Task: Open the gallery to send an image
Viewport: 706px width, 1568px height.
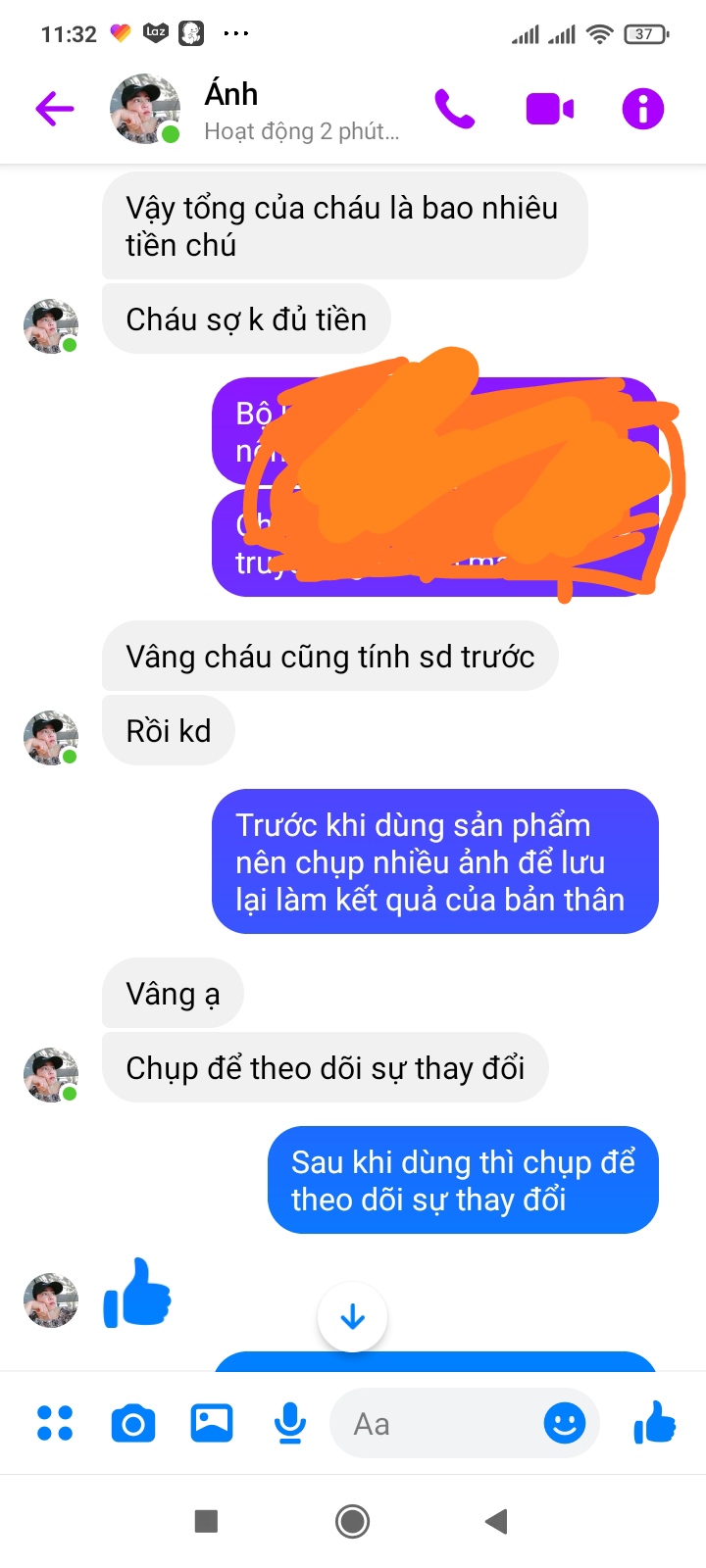Action: (x=212, y=1423)
